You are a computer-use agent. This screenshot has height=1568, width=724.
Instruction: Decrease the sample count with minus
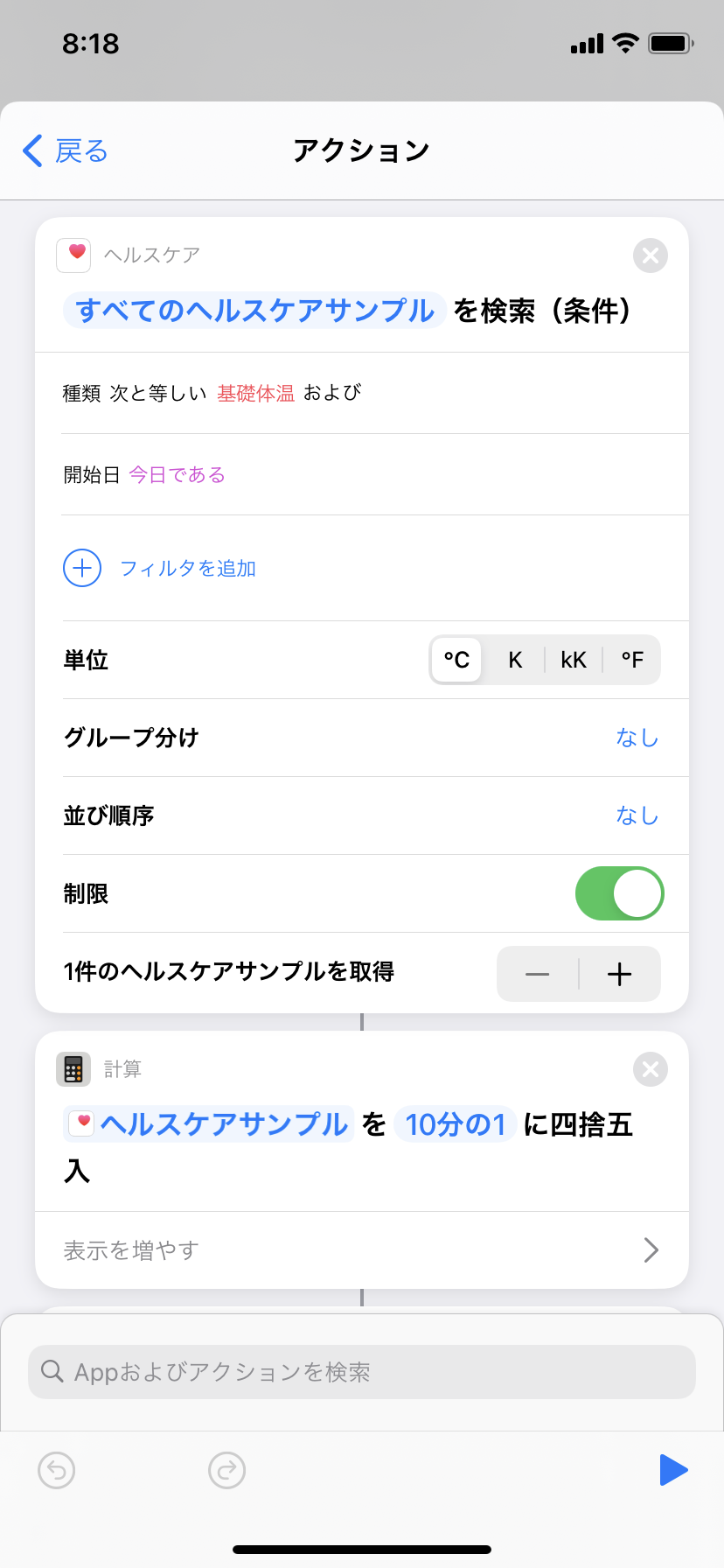pyautogui.click(x=538, y=974)
